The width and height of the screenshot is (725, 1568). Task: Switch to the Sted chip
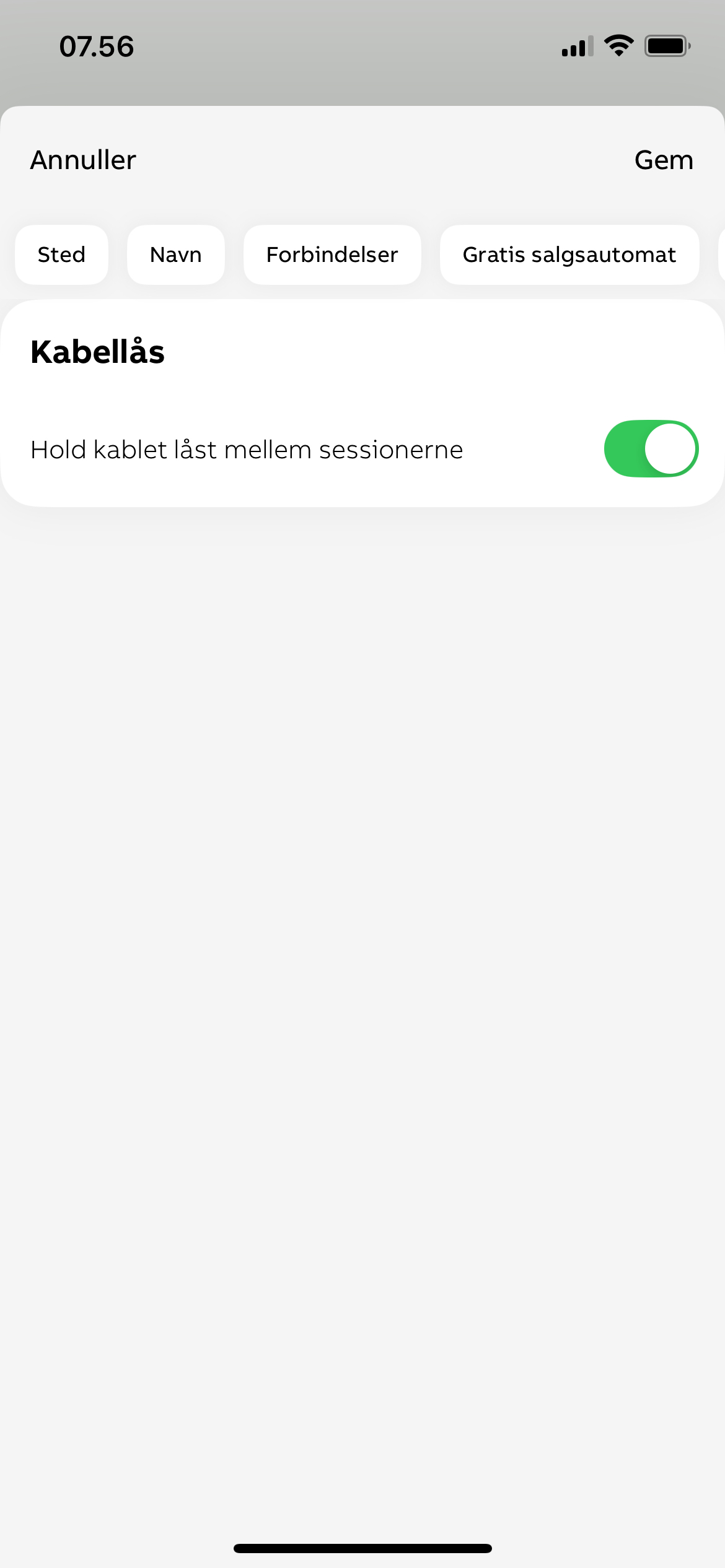pos(61,255)
